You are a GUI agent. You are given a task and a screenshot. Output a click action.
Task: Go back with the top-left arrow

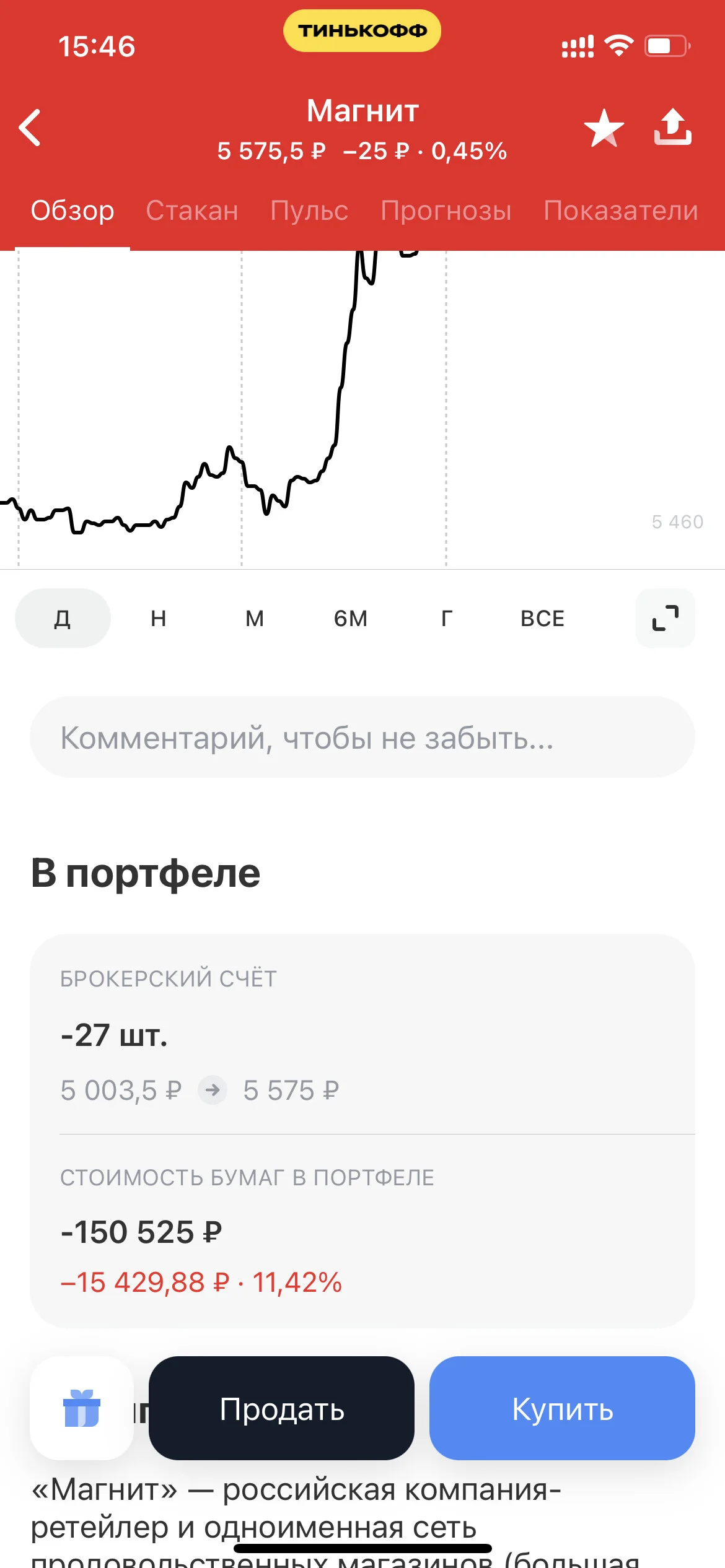pos(30,128)
